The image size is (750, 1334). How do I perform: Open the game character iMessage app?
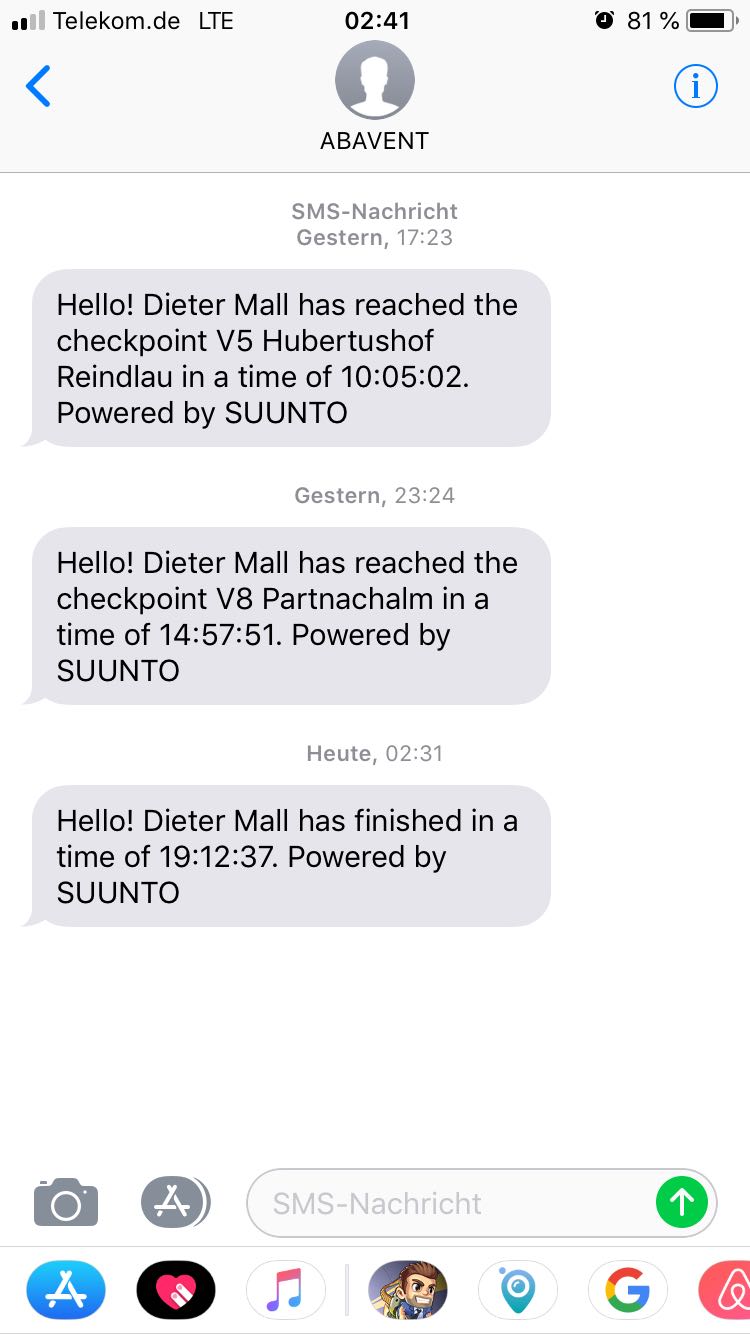pyautogui.click(x=408, y=1291)
